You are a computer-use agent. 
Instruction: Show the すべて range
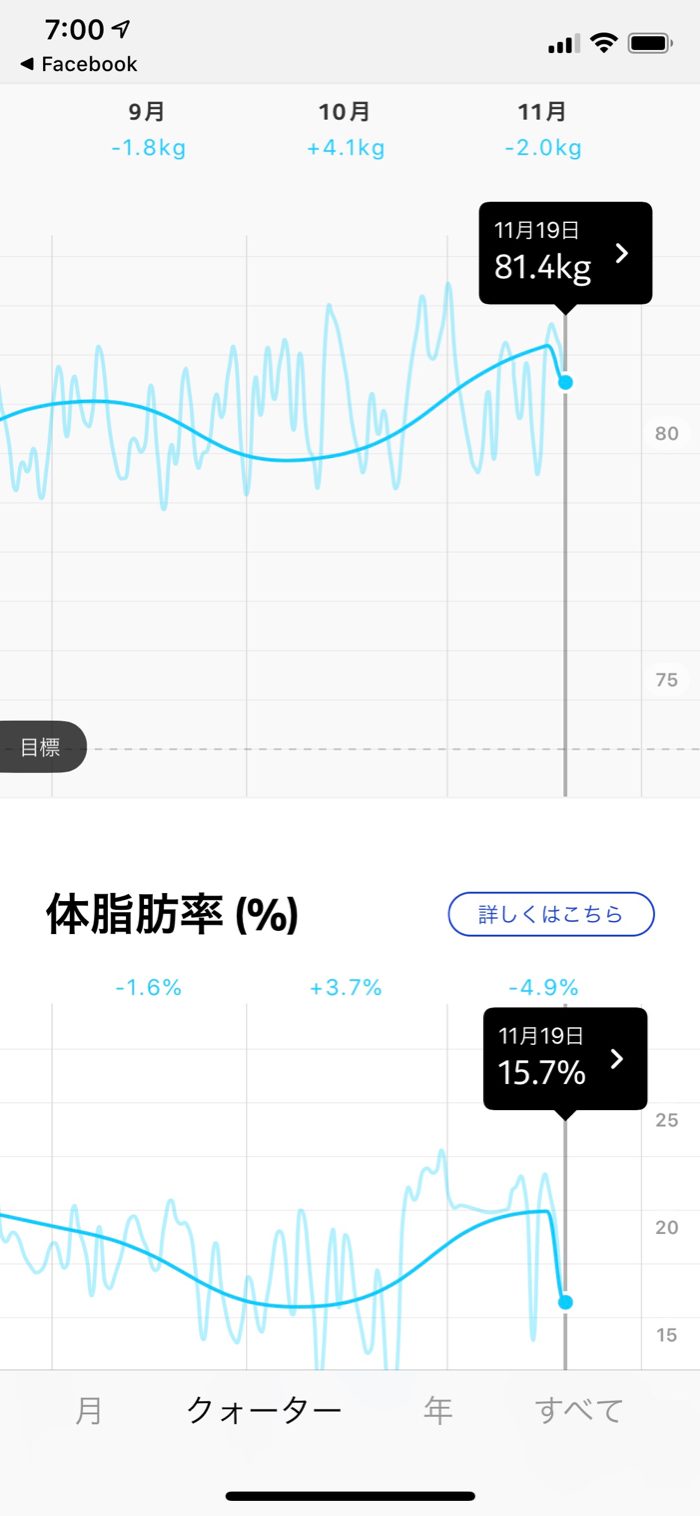579,1410
